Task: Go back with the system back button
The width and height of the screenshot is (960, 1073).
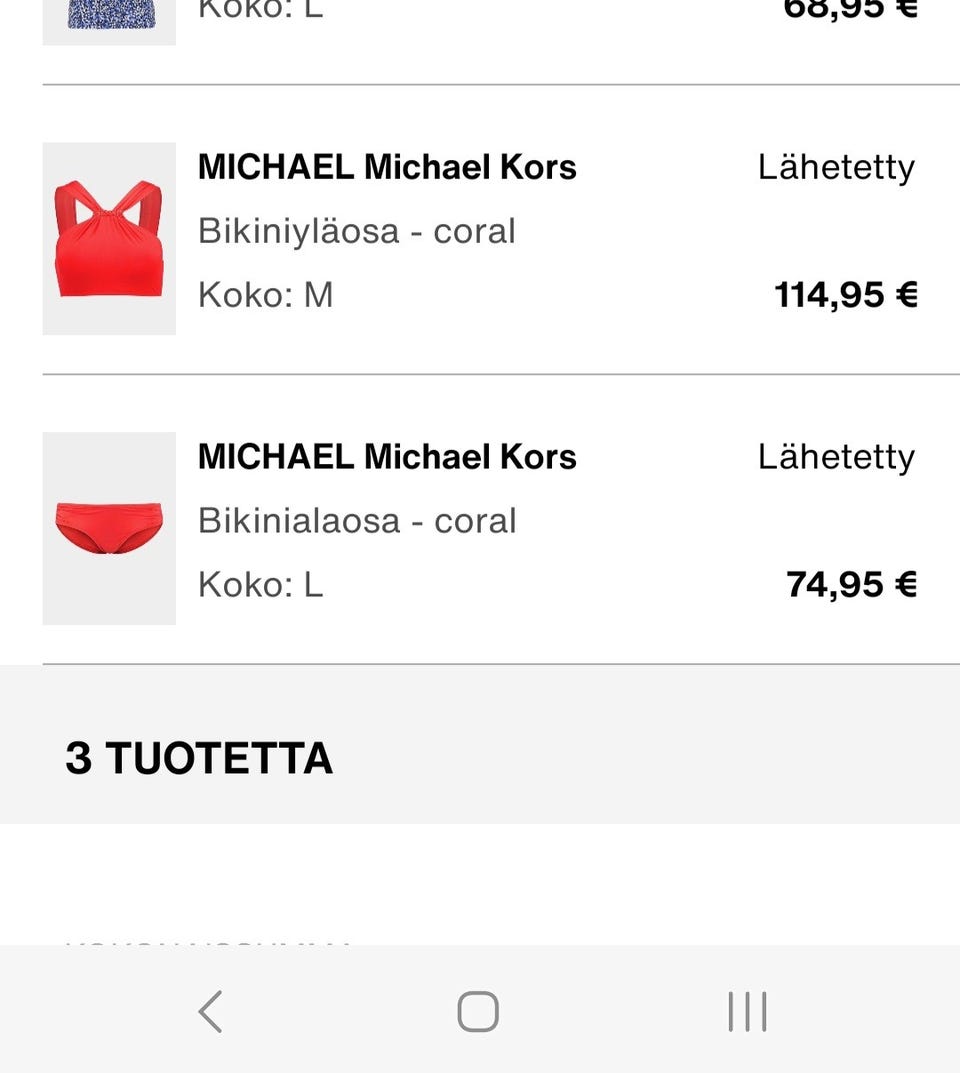Action: (x=210, y=1011)
